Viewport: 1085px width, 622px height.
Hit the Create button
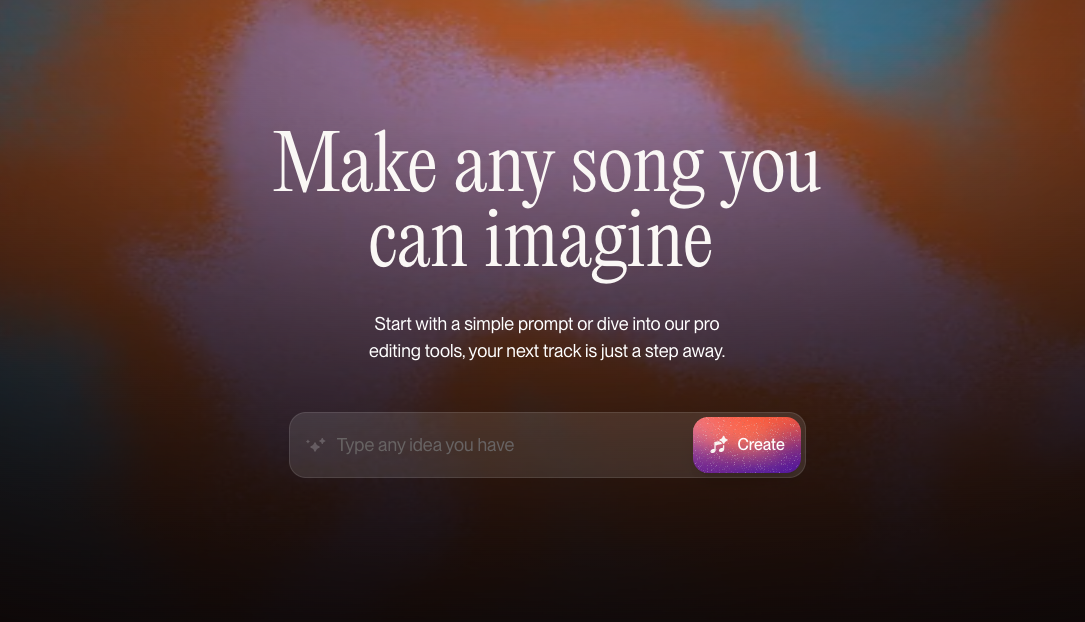click(x=747, y=445)
